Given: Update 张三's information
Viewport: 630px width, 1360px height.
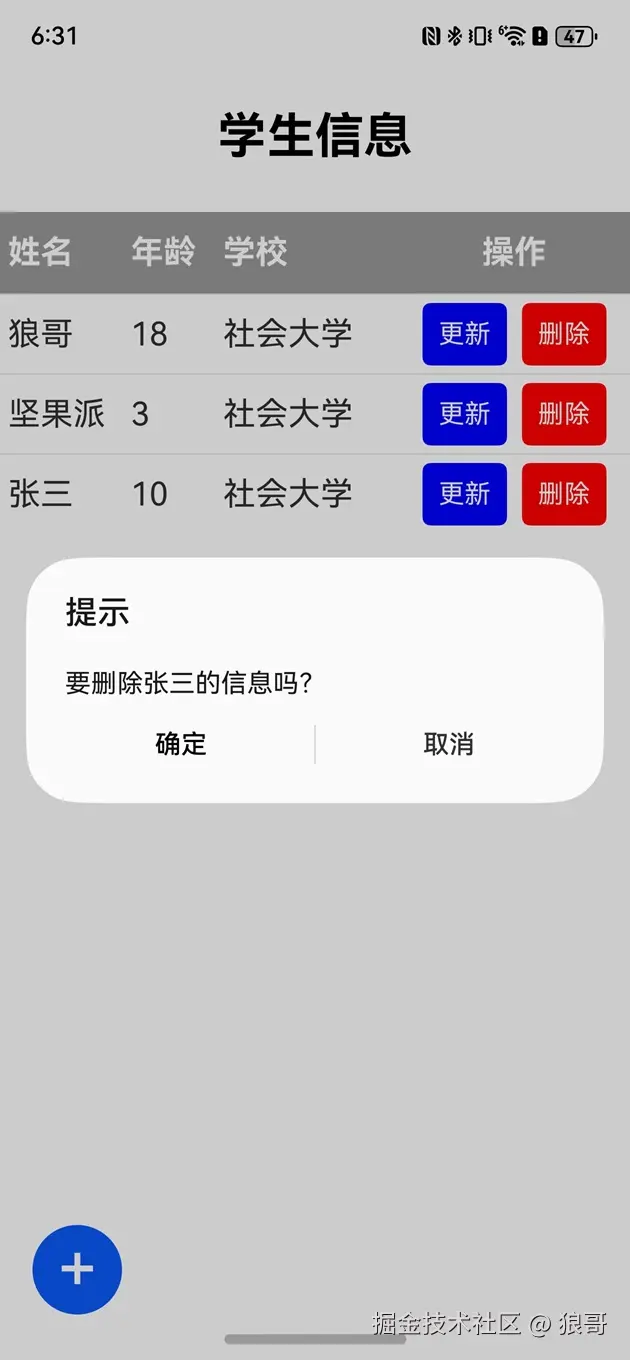Looking at the screenshot, I should (464, 494).
